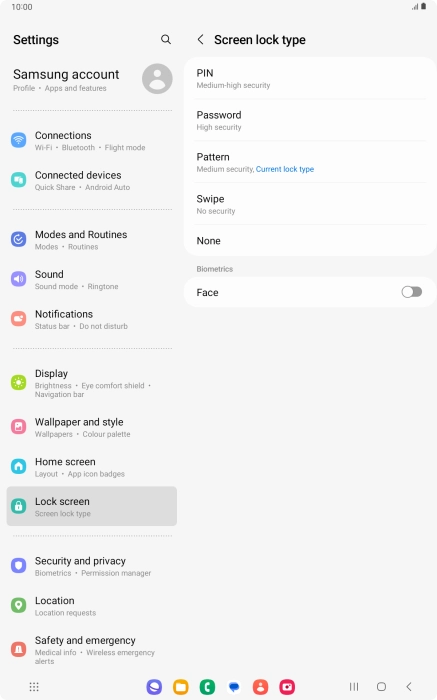
Task: Open Display settings
Action: (92, 383)
